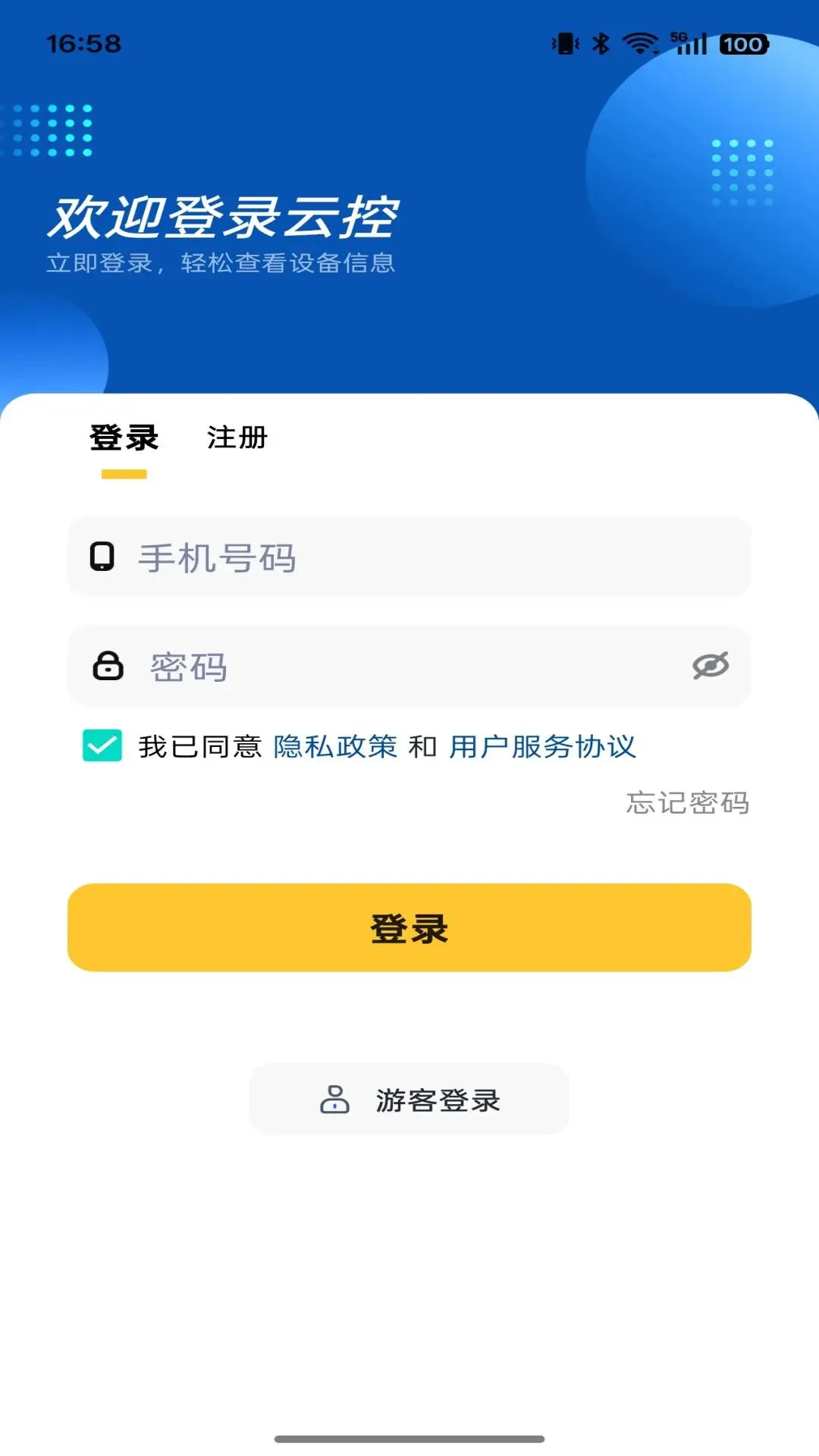Tap the 密码 password field

tap(409, 666)
